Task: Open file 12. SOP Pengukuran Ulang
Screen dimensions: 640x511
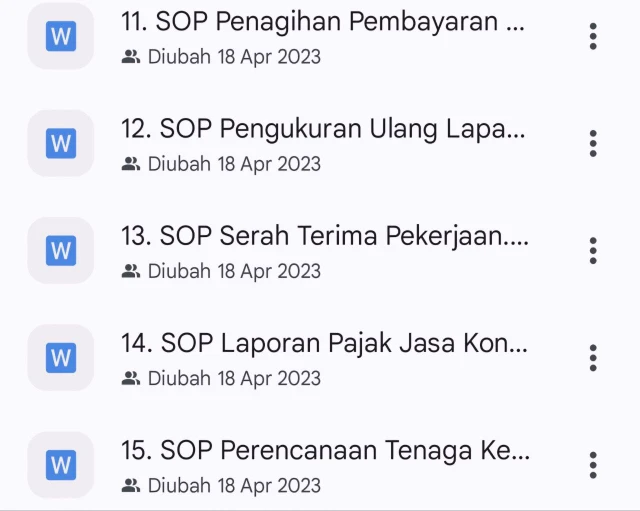Action: pyautogui.click(x=322, y=130)
